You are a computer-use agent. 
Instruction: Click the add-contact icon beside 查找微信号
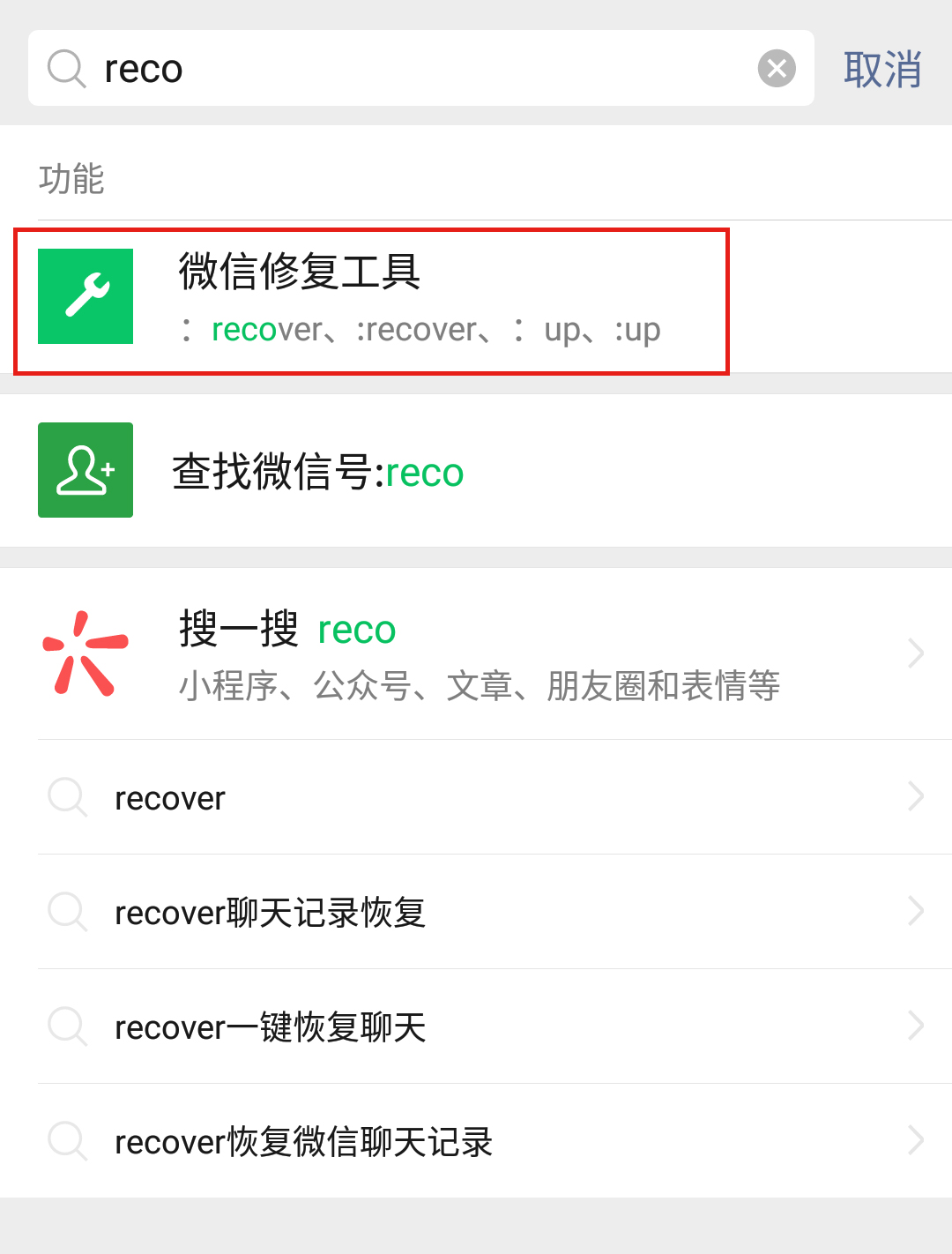tap(85, 470)
